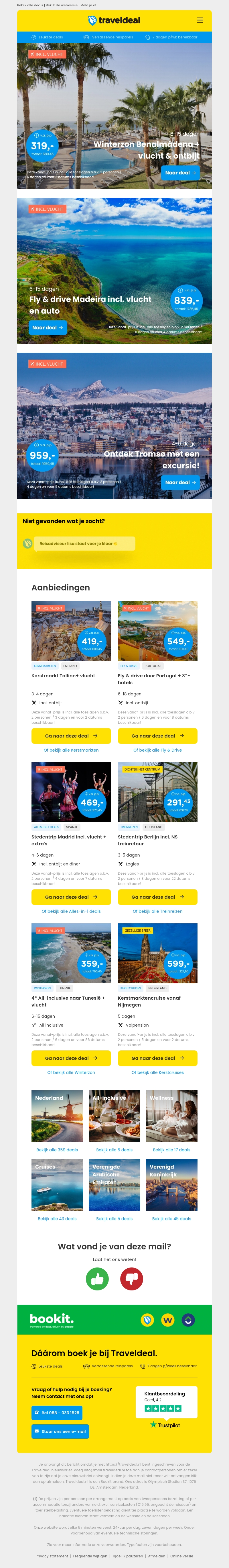Go to the Kerstmarktencruise Nijmegen deal

pos(157,1058)
